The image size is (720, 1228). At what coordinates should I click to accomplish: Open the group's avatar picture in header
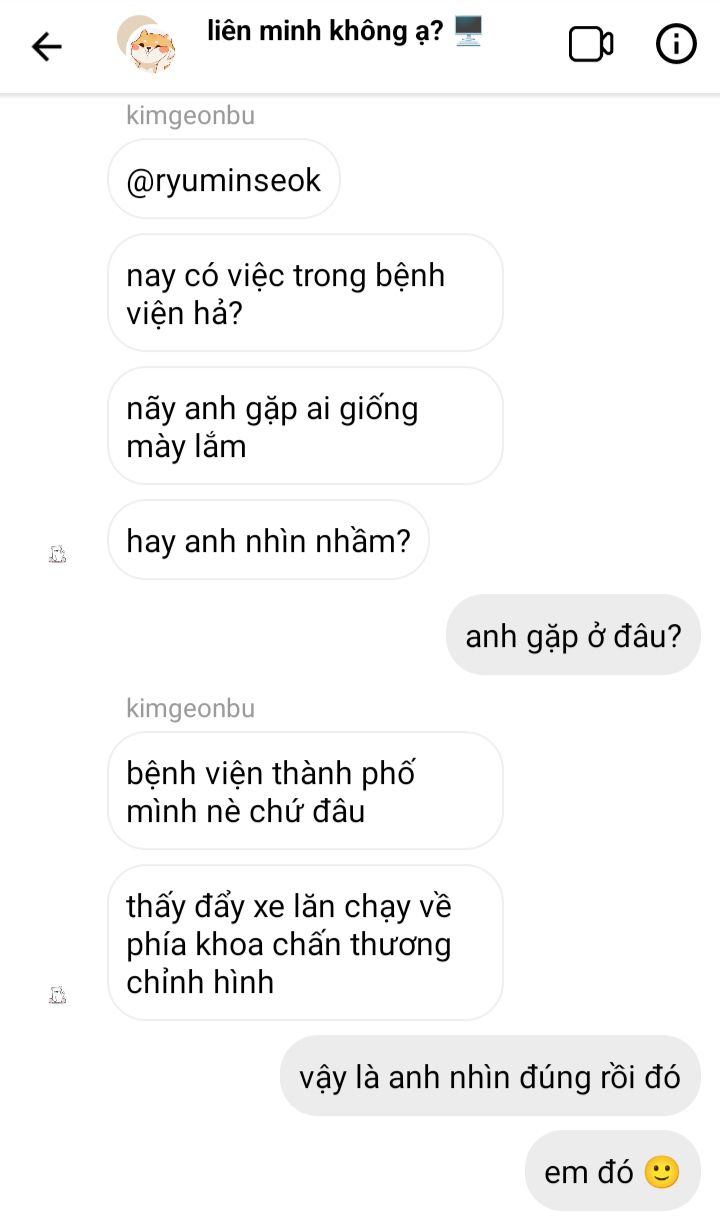[x=147, y=44]
